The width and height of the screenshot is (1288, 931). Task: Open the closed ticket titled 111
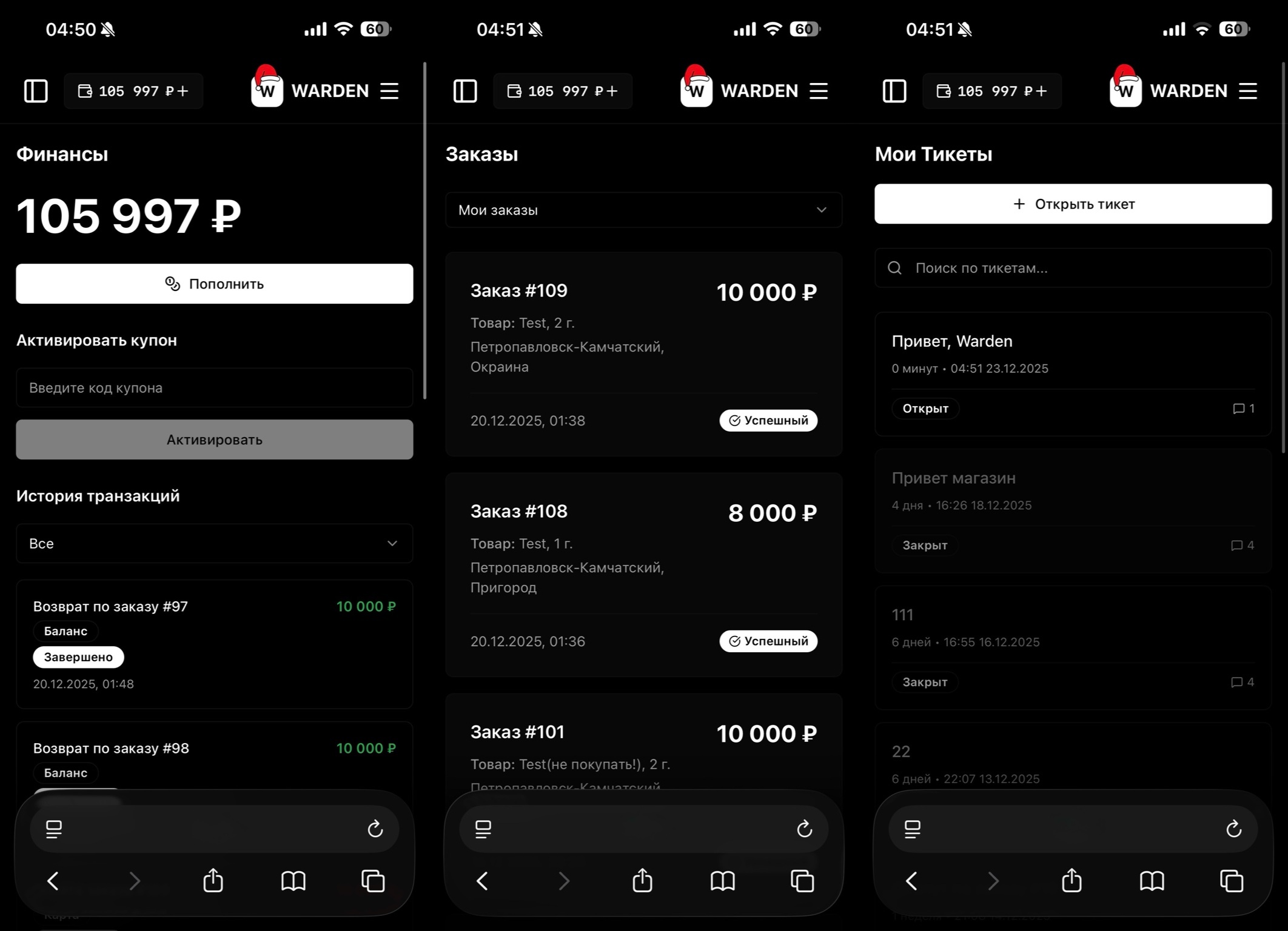click(1072, 647)
